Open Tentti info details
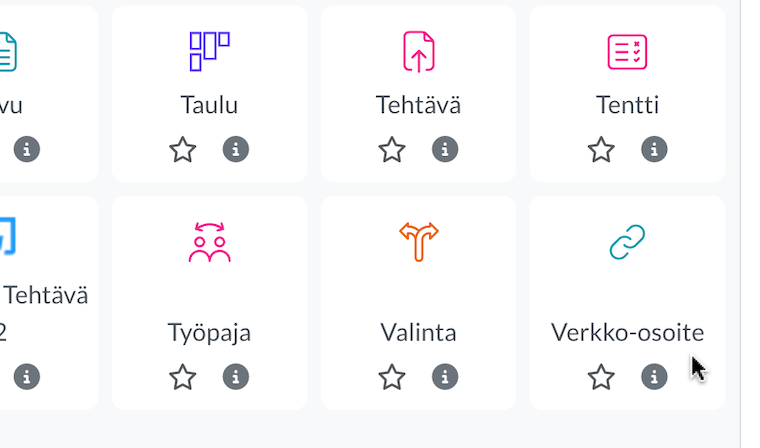The width and height of the screenshot is (760, 448). (654, 150)
